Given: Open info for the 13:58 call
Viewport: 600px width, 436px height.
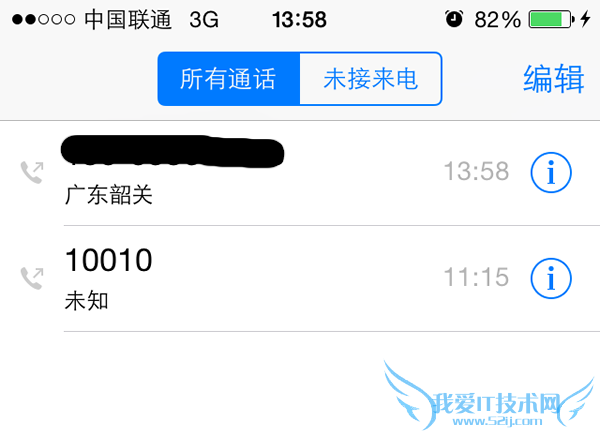Looking at the screenshot, I should point(550,172).
